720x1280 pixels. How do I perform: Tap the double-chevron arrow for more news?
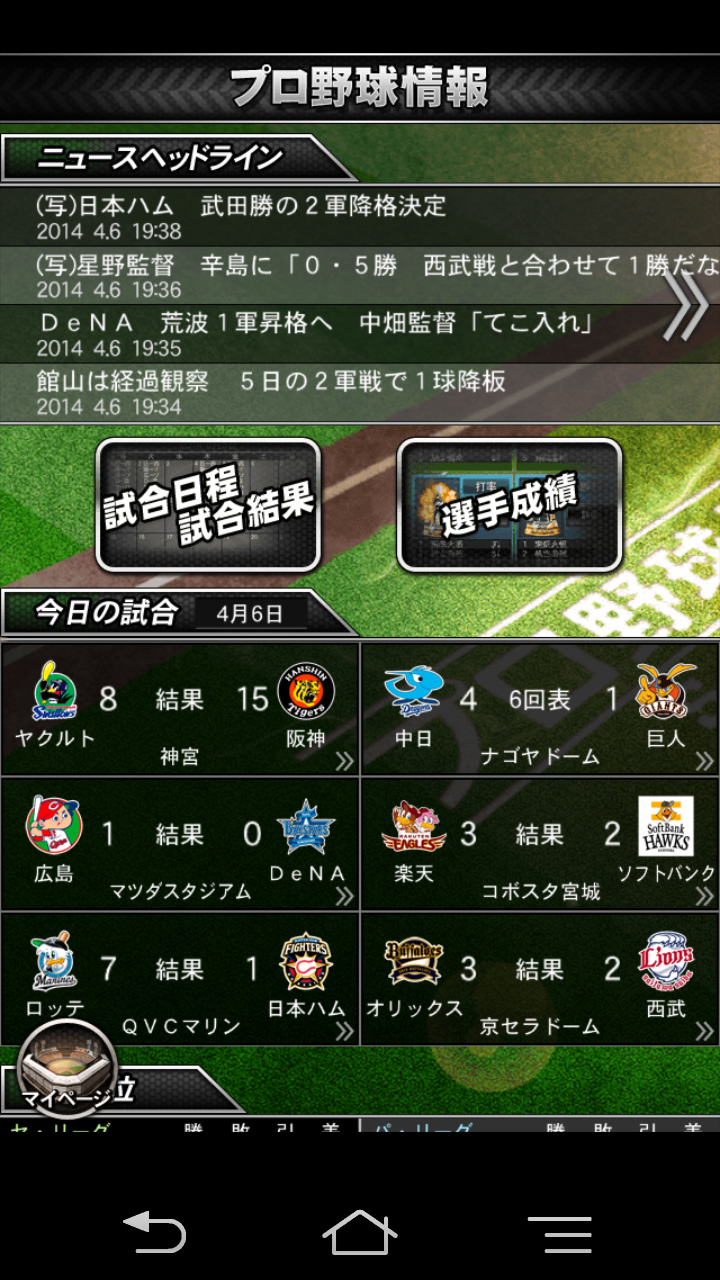click(687, 305)
